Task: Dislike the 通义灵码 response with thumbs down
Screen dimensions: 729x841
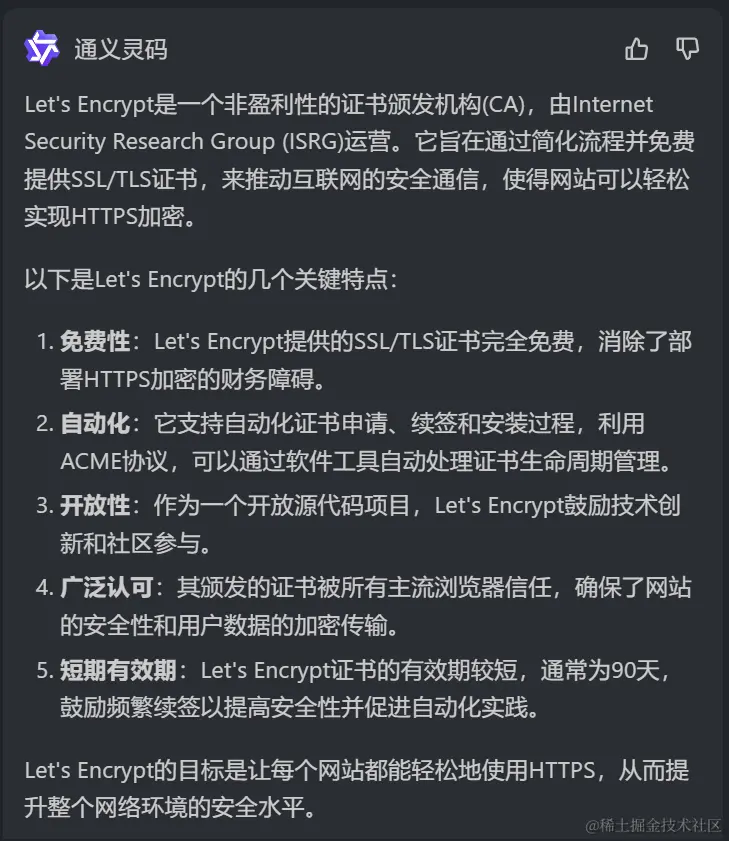Action: (687, 48)
